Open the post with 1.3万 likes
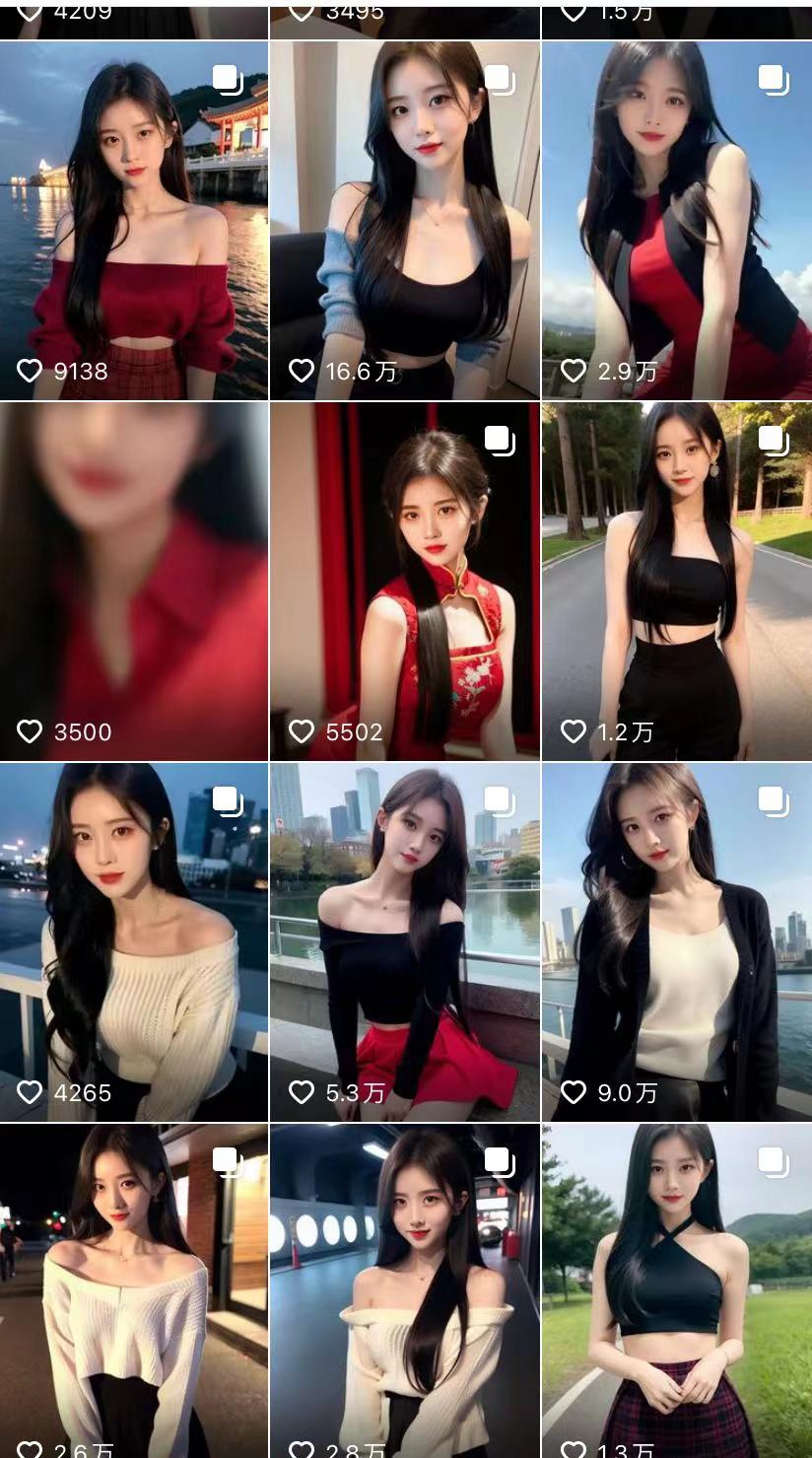 point(677,1291)
